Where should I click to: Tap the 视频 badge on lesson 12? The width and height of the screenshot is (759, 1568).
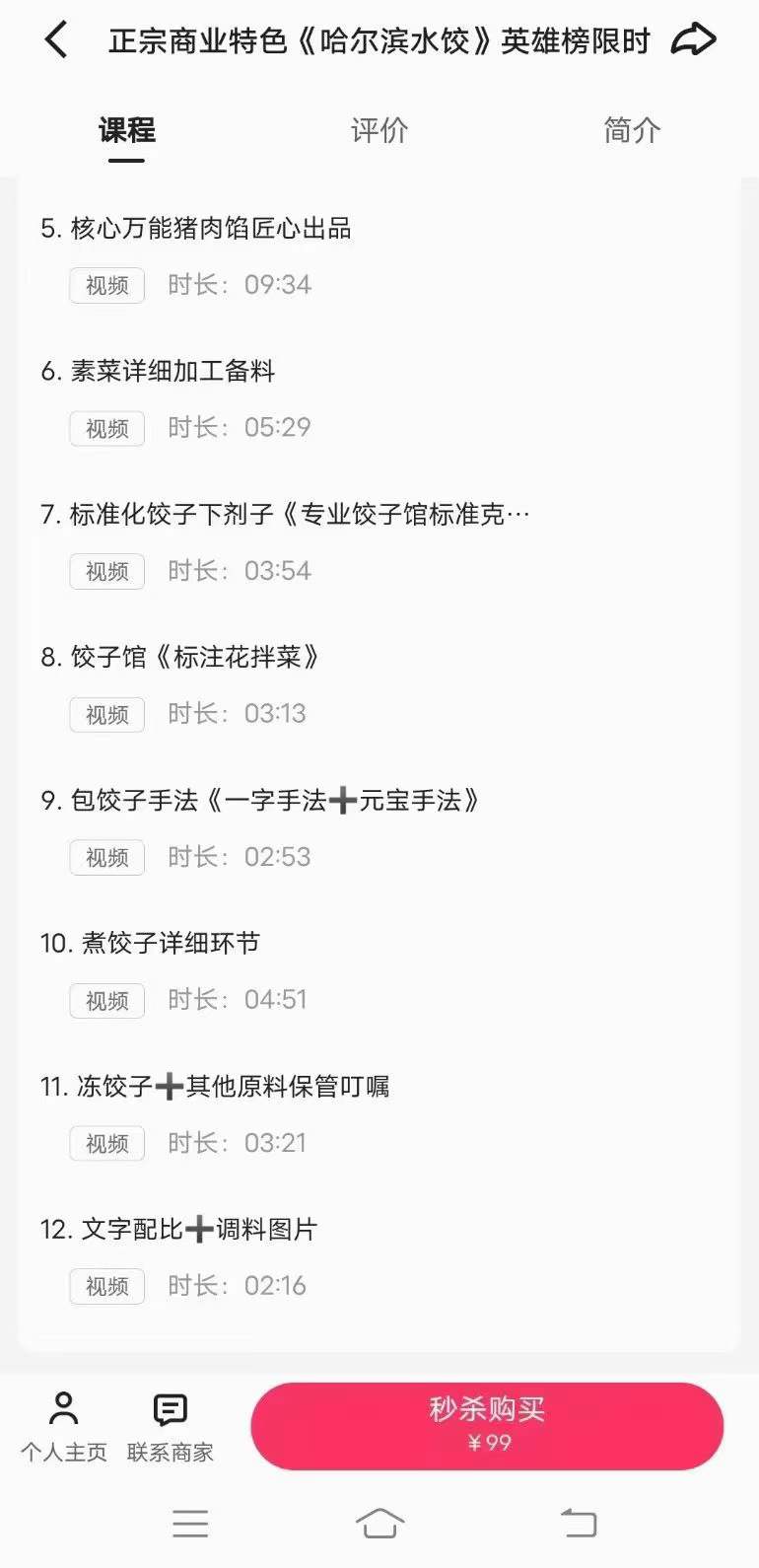pyautogui.click(x=105, y=1286)
